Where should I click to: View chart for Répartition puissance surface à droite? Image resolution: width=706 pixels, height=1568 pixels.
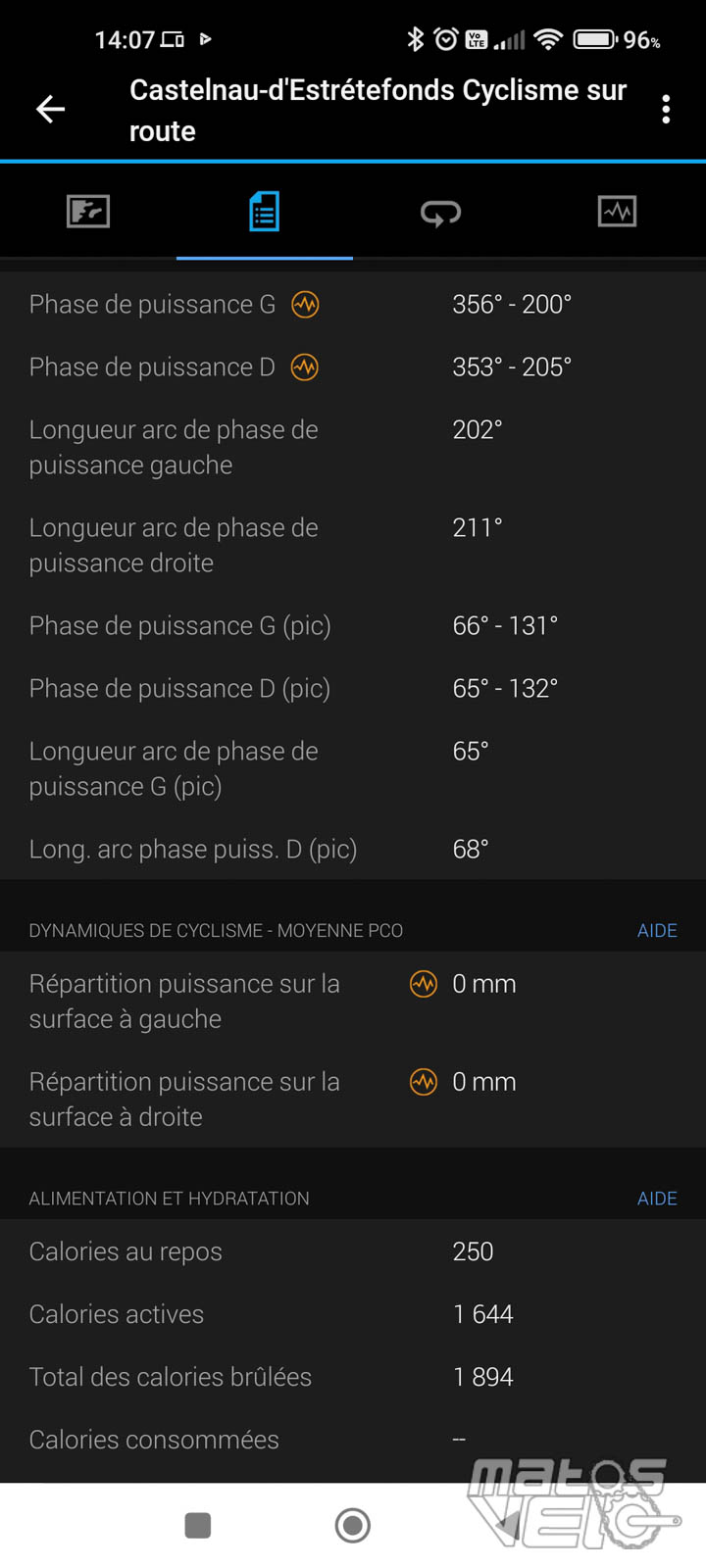tap(424, 1082)
